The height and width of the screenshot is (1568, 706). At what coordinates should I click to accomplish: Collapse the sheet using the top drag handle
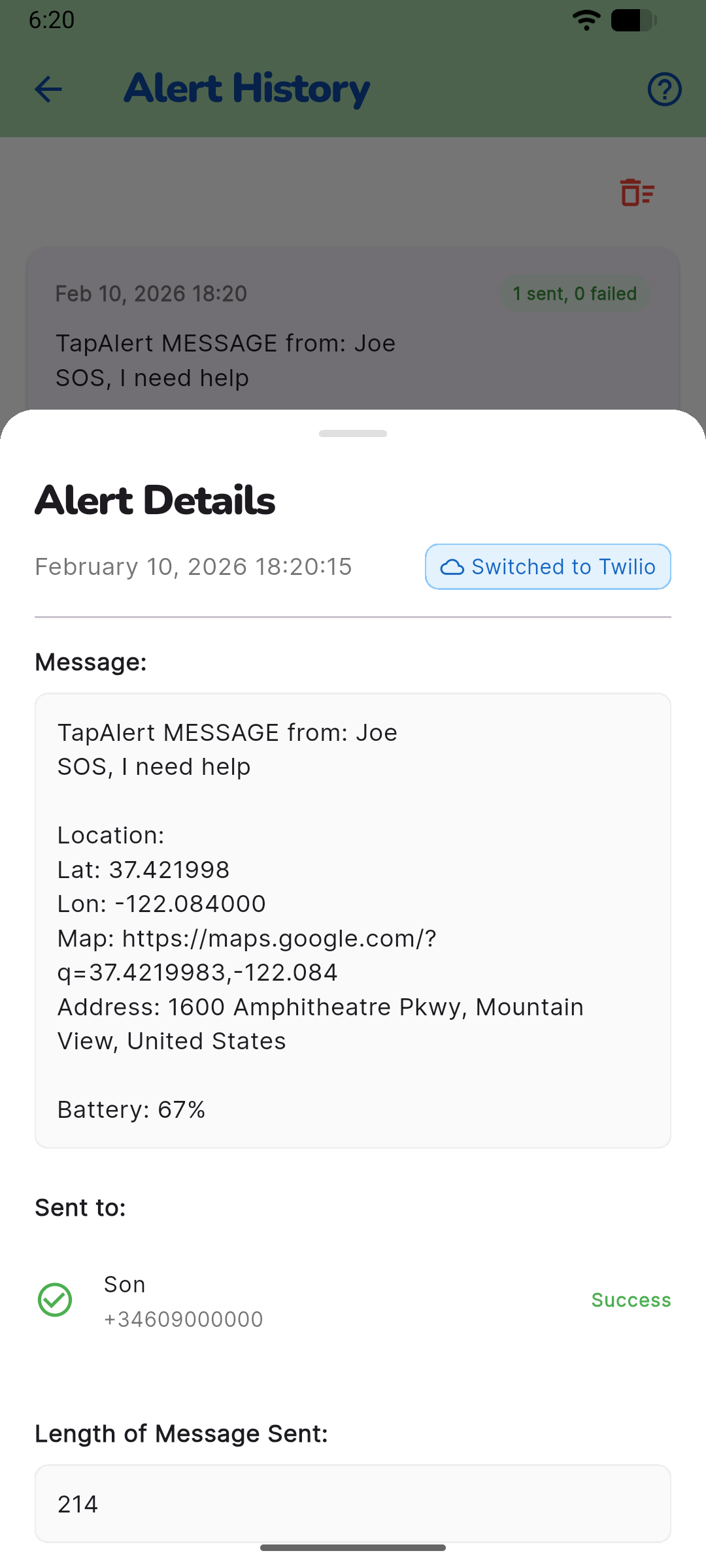click(x=353, y=433)
